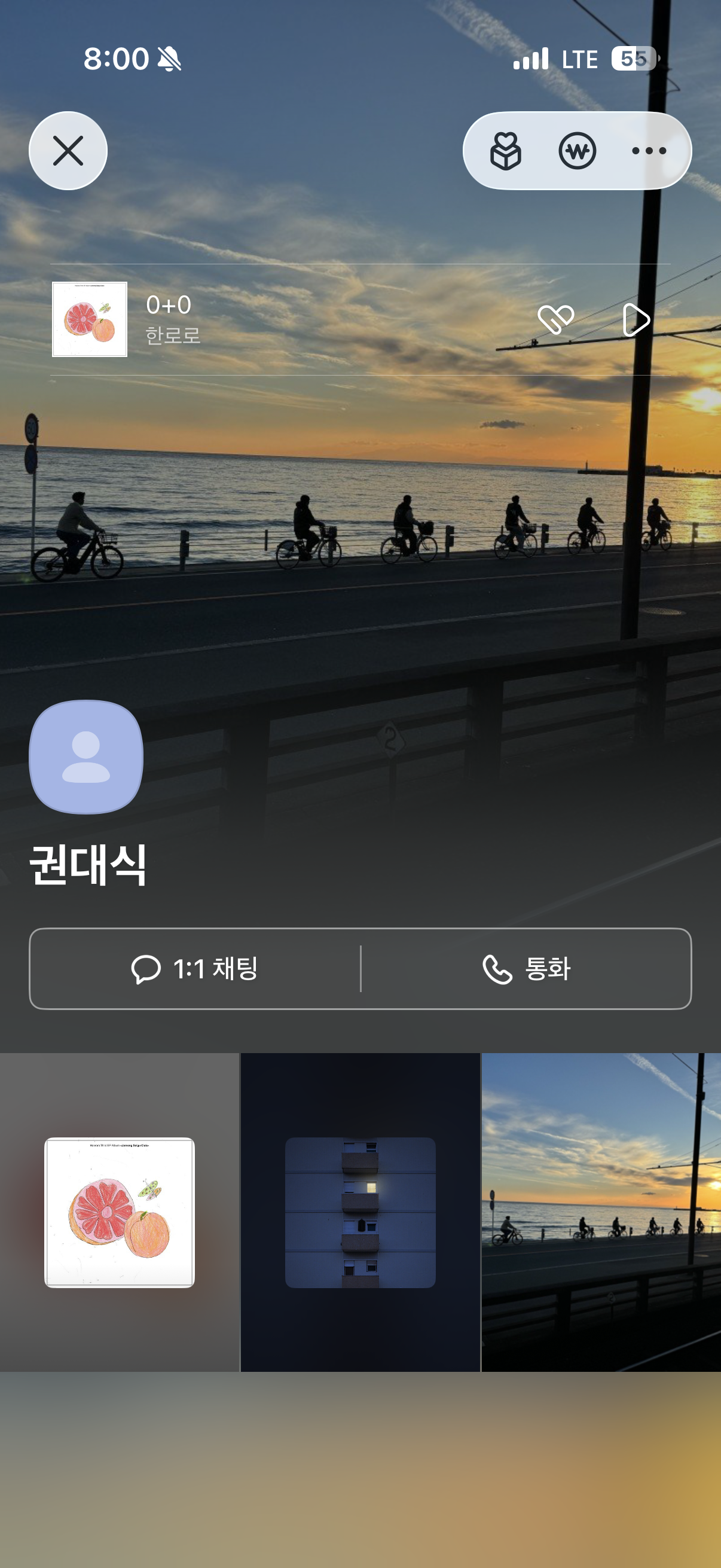The image size is (721, 1568).
Task: Open the three-dot more options menu
Action: coord(649,151)
